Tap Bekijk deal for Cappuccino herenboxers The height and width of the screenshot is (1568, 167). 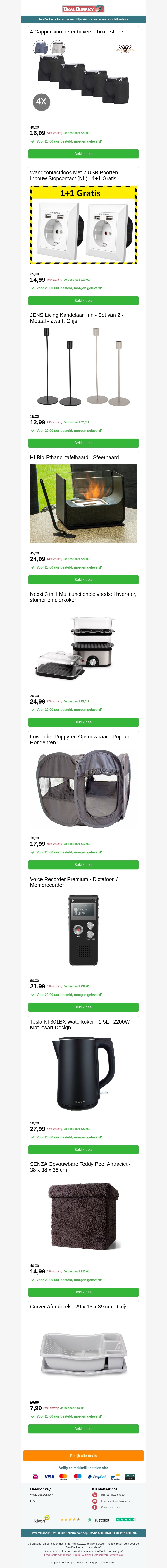point(83,154)
